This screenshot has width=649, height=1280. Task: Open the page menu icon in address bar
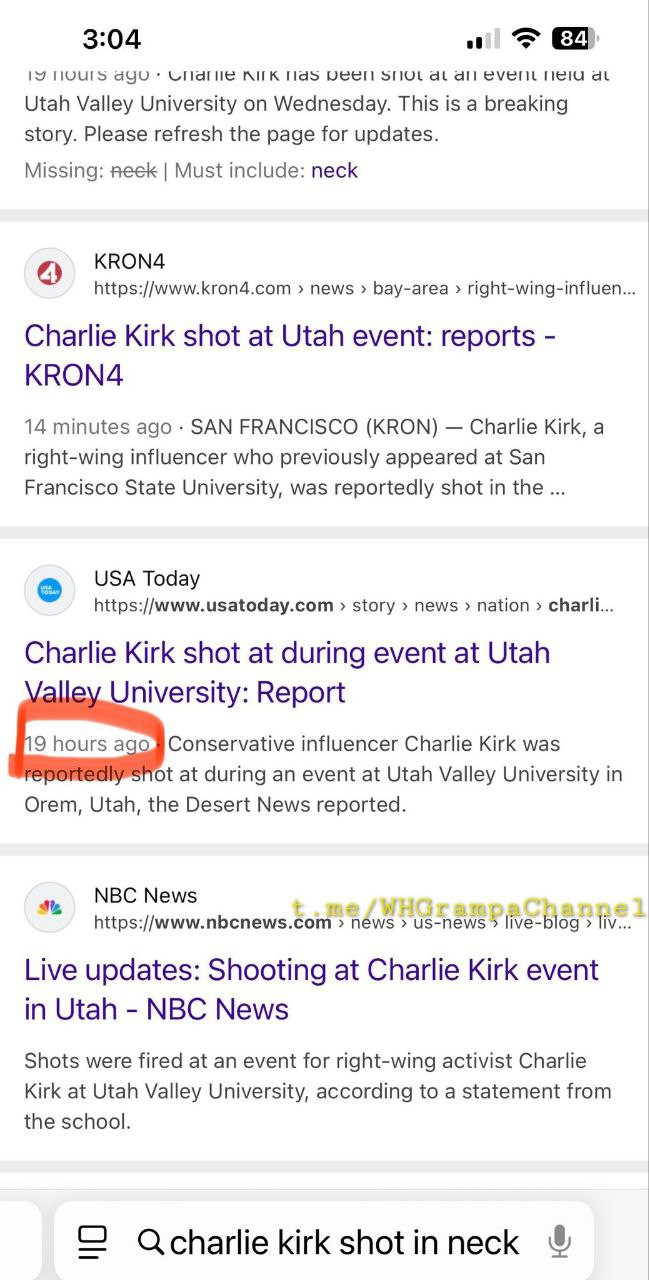click(92, 1242)
